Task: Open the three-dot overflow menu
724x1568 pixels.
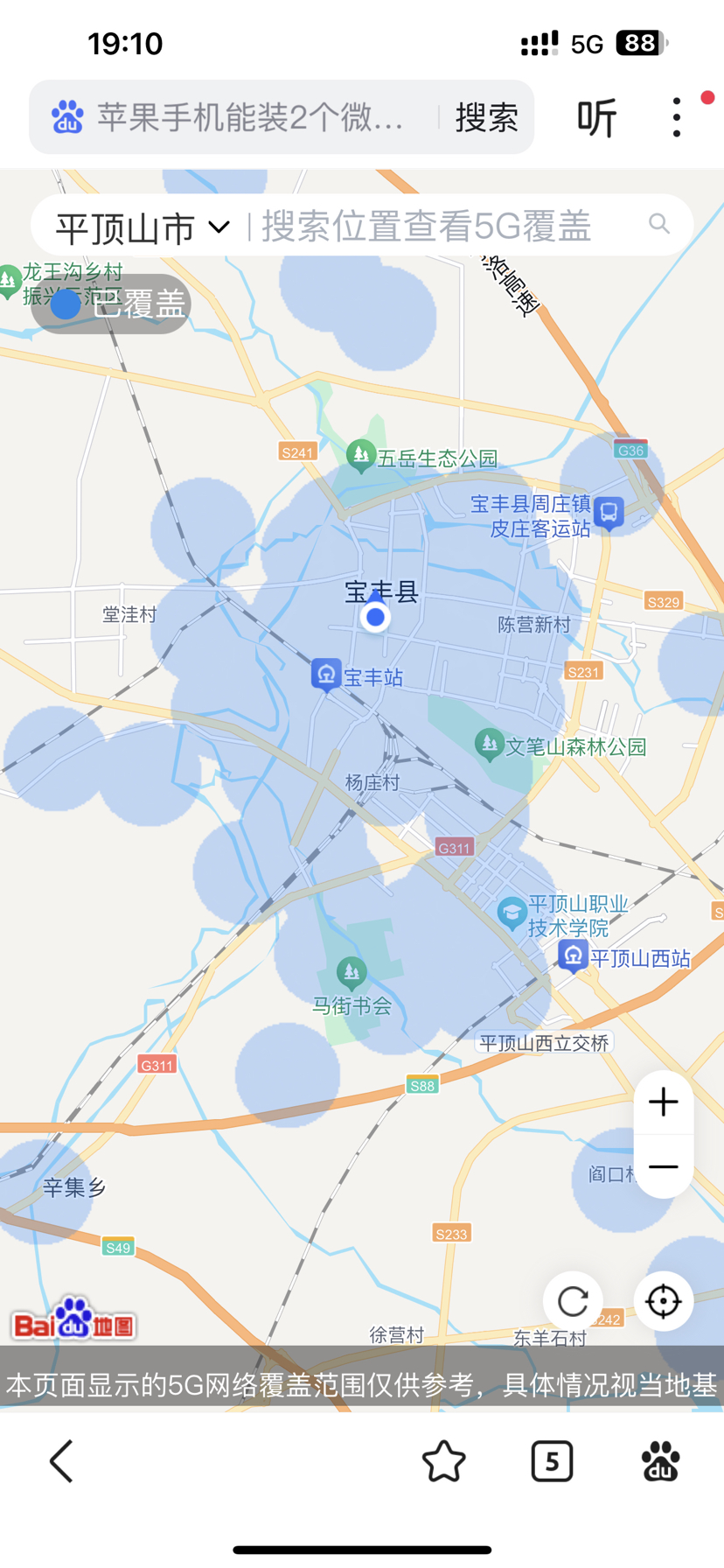Action: (x=677, y=117)
